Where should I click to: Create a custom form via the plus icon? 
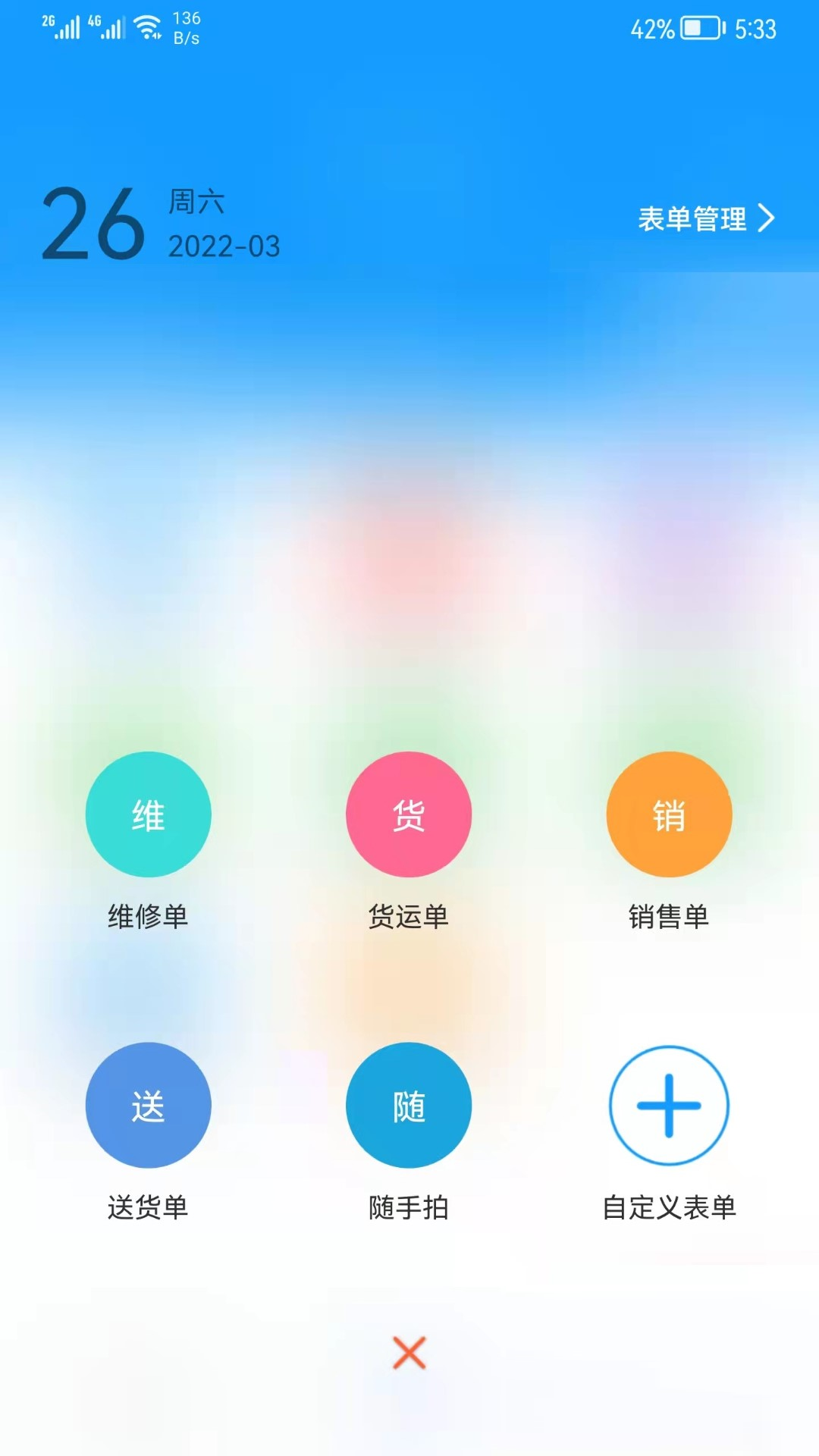pyautogui.click(x=670, y=1106)
